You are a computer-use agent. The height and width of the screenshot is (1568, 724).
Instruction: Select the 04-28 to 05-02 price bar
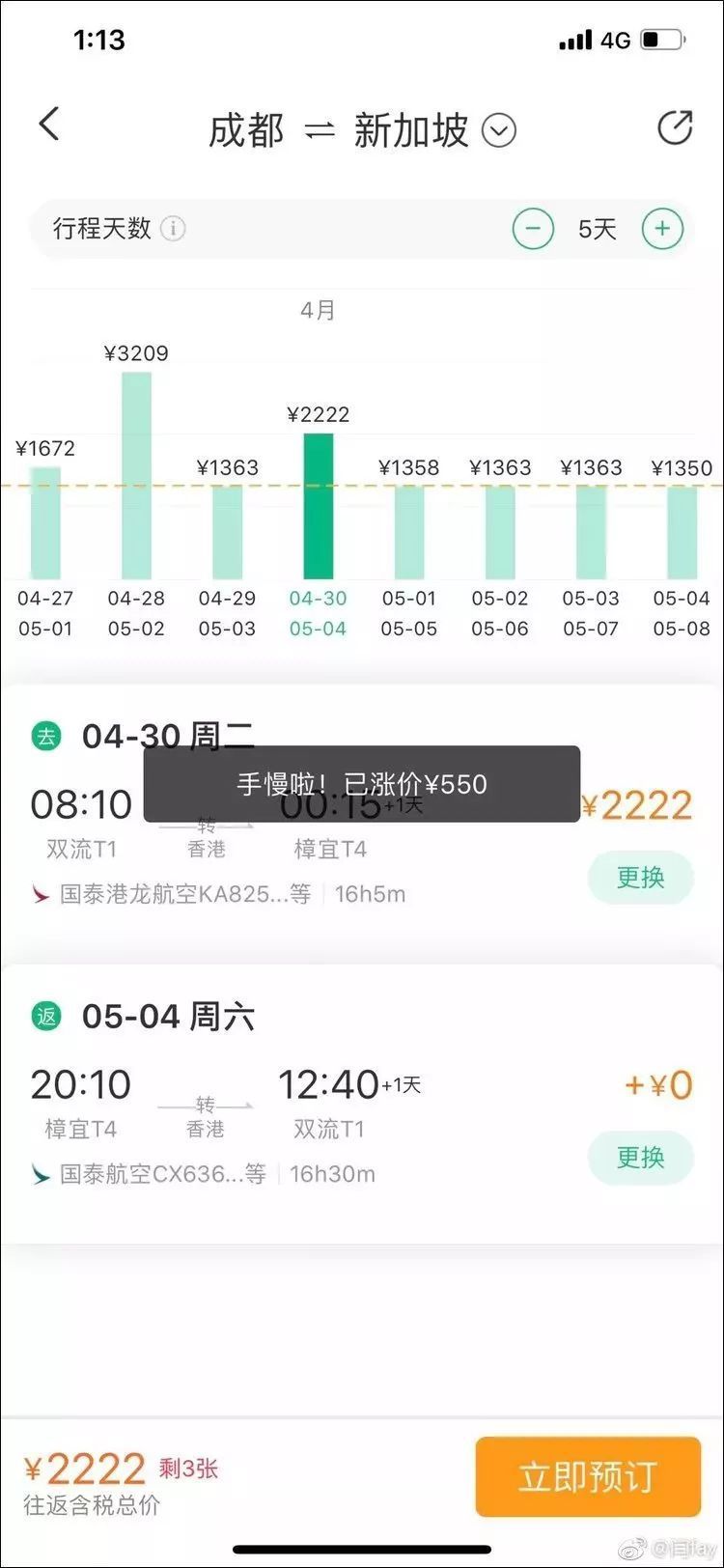(x=136, y=476)
